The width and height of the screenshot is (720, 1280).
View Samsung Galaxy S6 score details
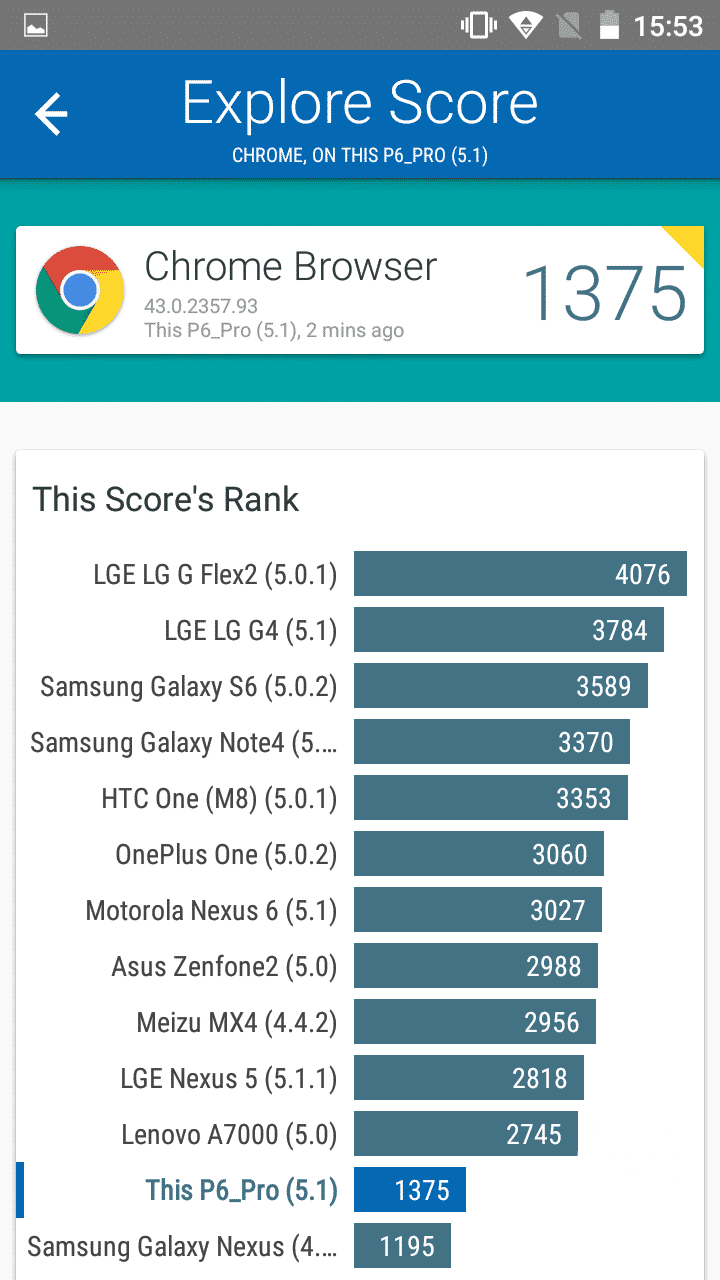pos(360,686)
